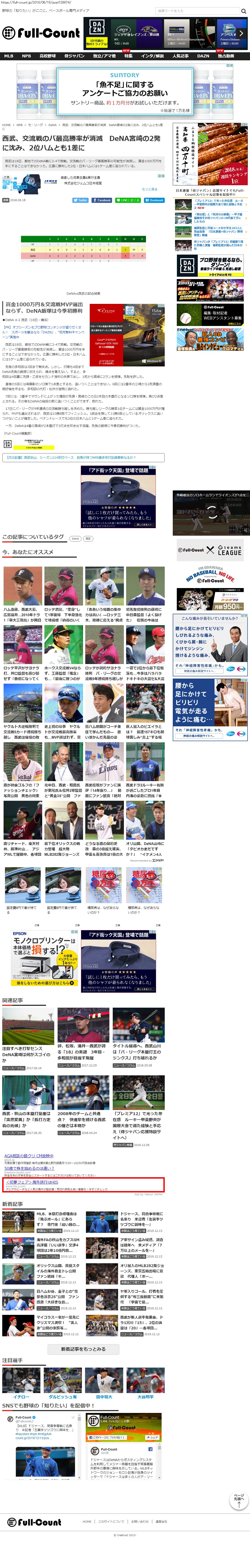Load more with 新着記事をもっとみる

[83, 1349]
